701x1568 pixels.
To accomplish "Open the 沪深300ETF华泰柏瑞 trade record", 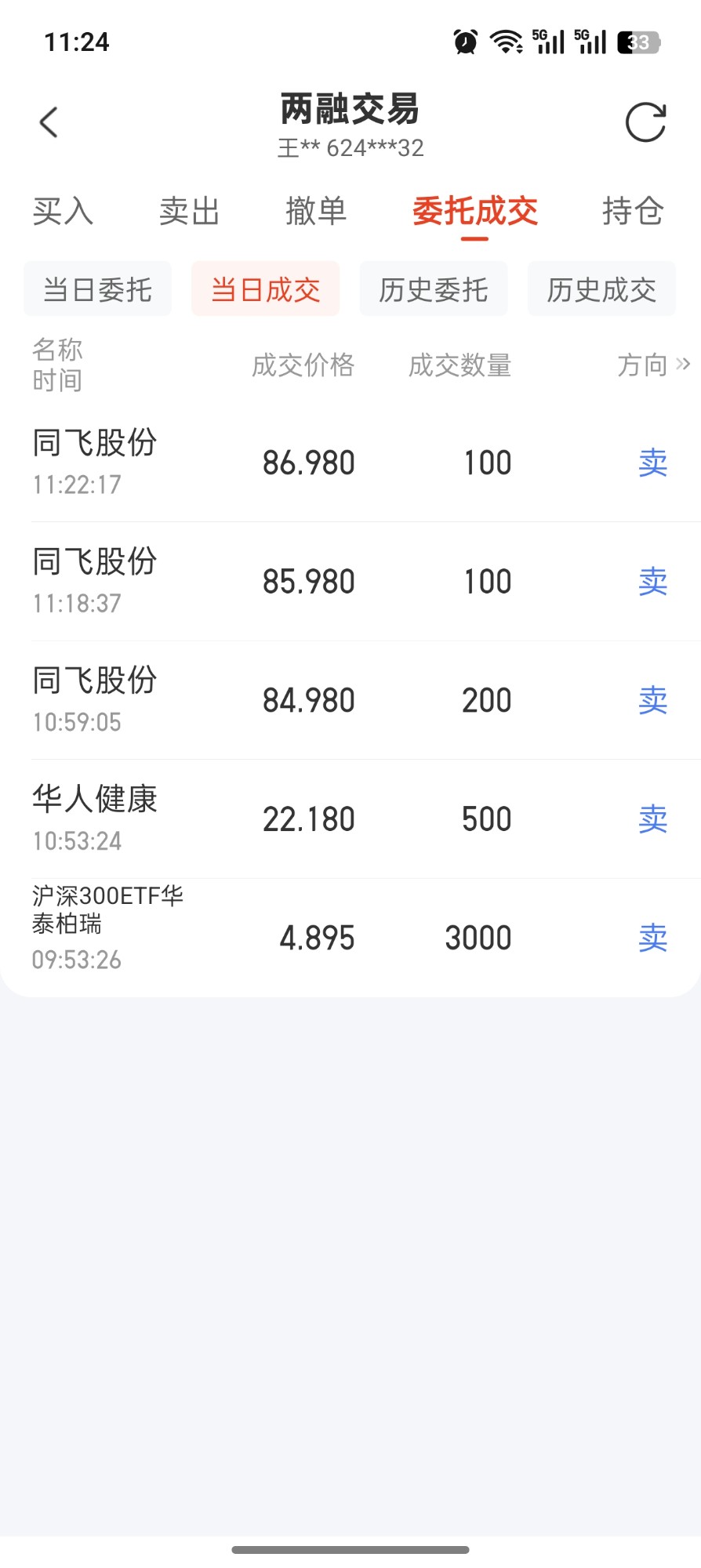I will coord(350,938).
